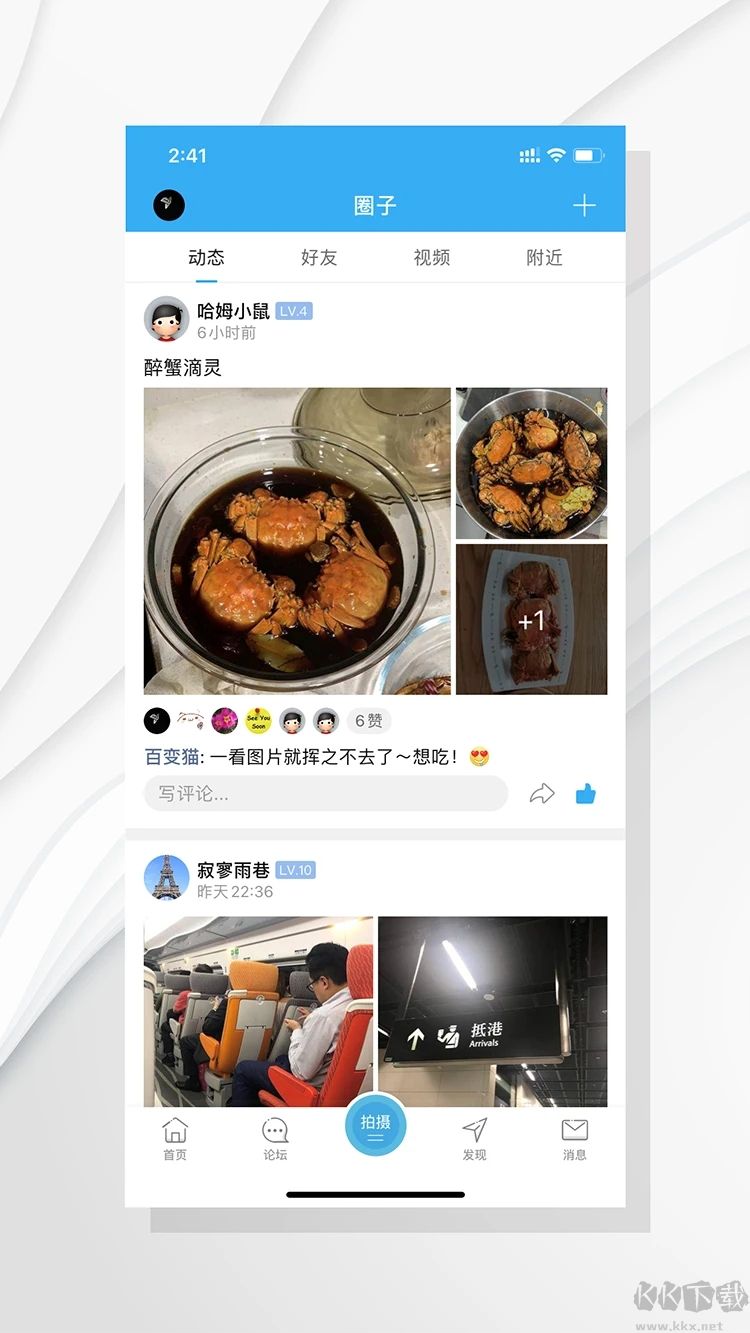View the large crab bowl photo
Viewport: 750px width, 1333px height.
[298, 540]
